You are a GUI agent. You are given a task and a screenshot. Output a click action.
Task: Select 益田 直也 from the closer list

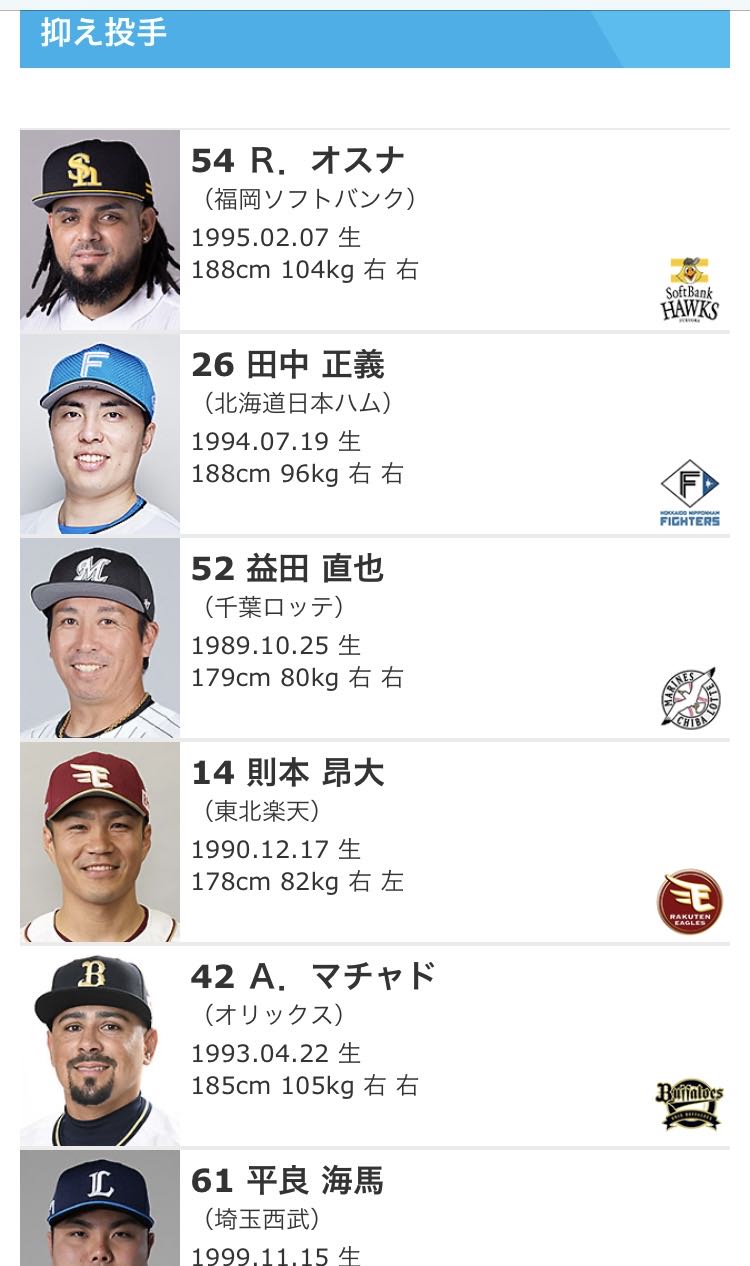(x=375, y=638)
